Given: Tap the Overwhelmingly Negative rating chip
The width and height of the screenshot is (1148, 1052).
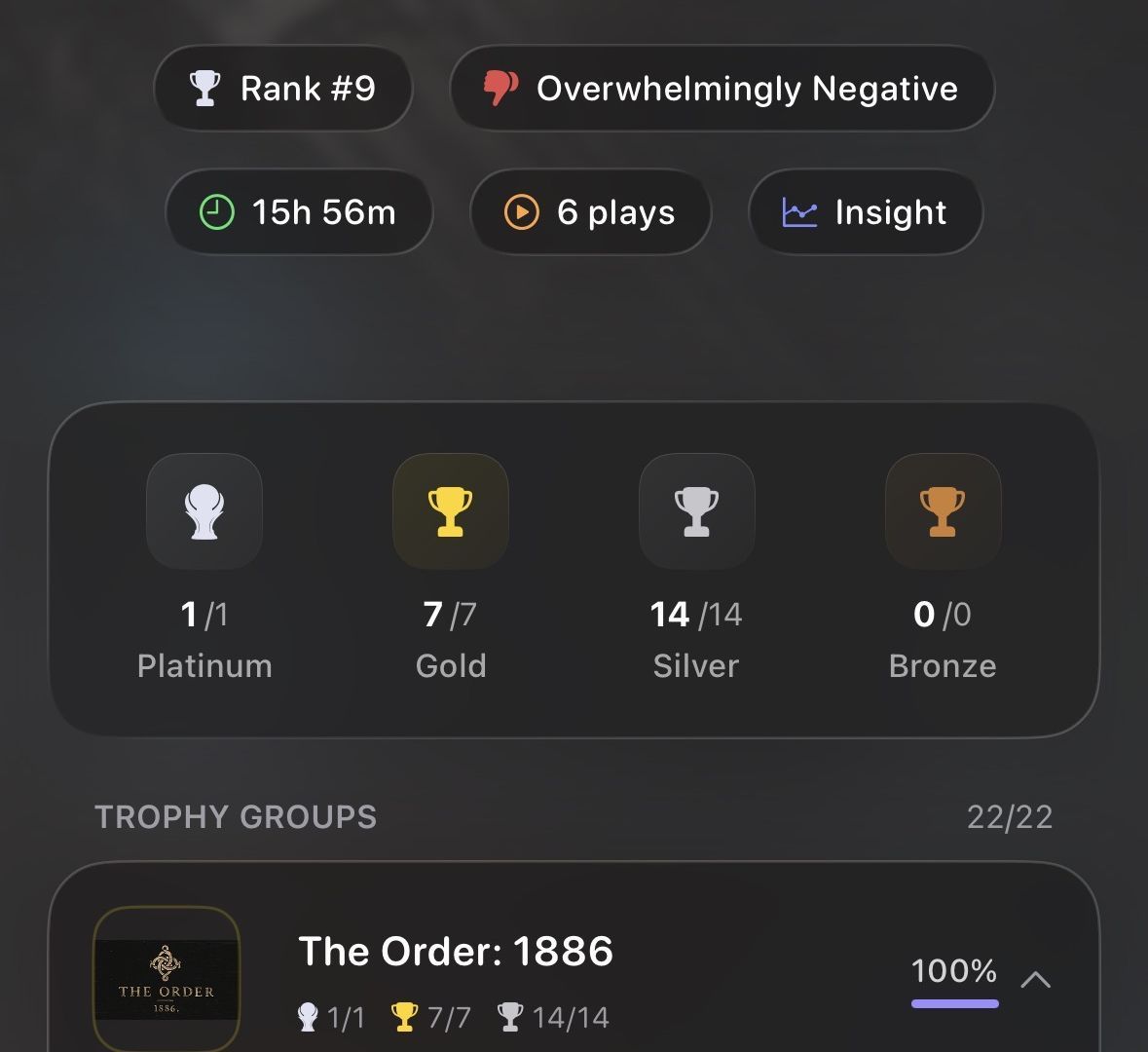Looking at the screenshot, I should (722, 89).
